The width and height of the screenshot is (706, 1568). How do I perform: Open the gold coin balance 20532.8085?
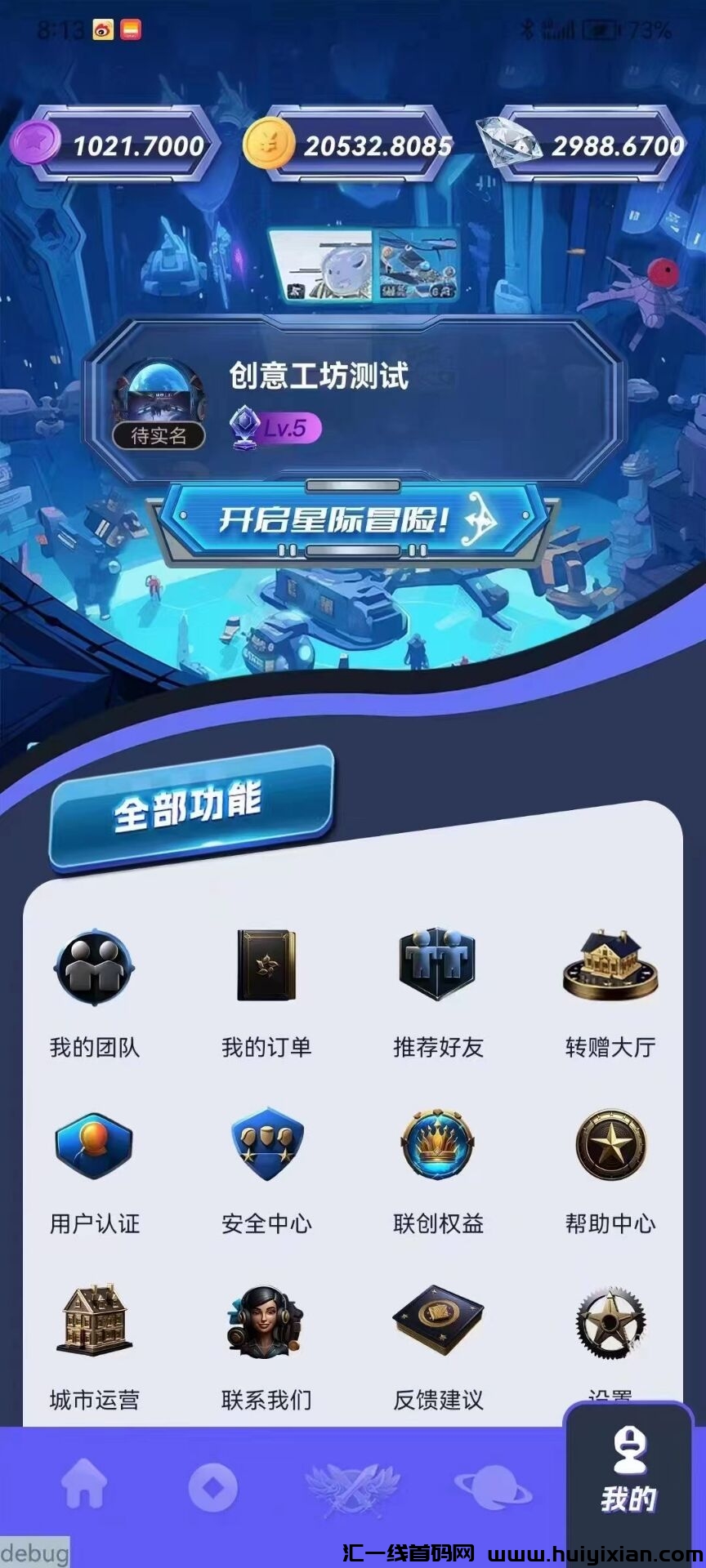click(x=351, y=146)
